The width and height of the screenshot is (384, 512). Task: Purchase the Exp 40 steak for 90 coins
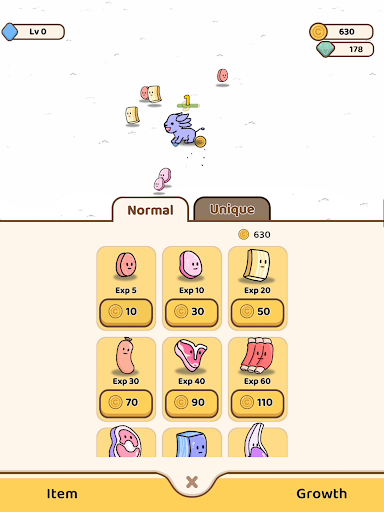(x=192, y=403)
